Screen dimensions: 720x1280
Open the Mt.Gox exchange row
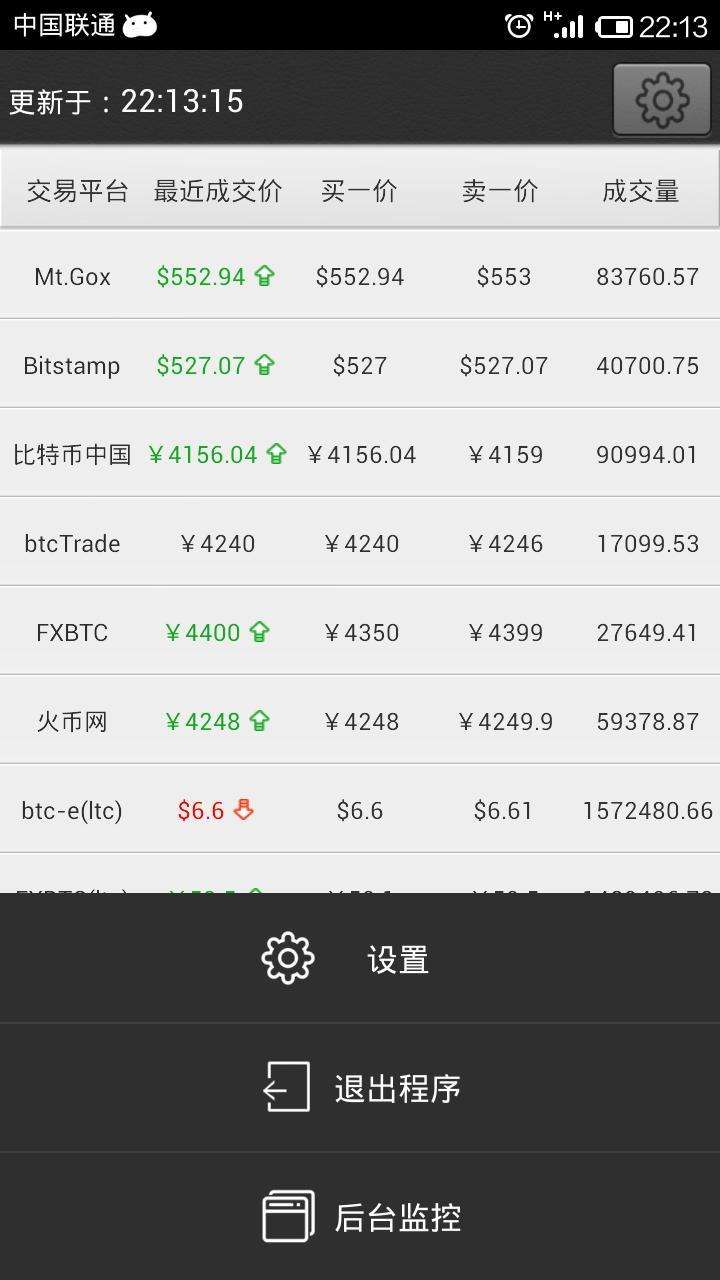[71, 275]
